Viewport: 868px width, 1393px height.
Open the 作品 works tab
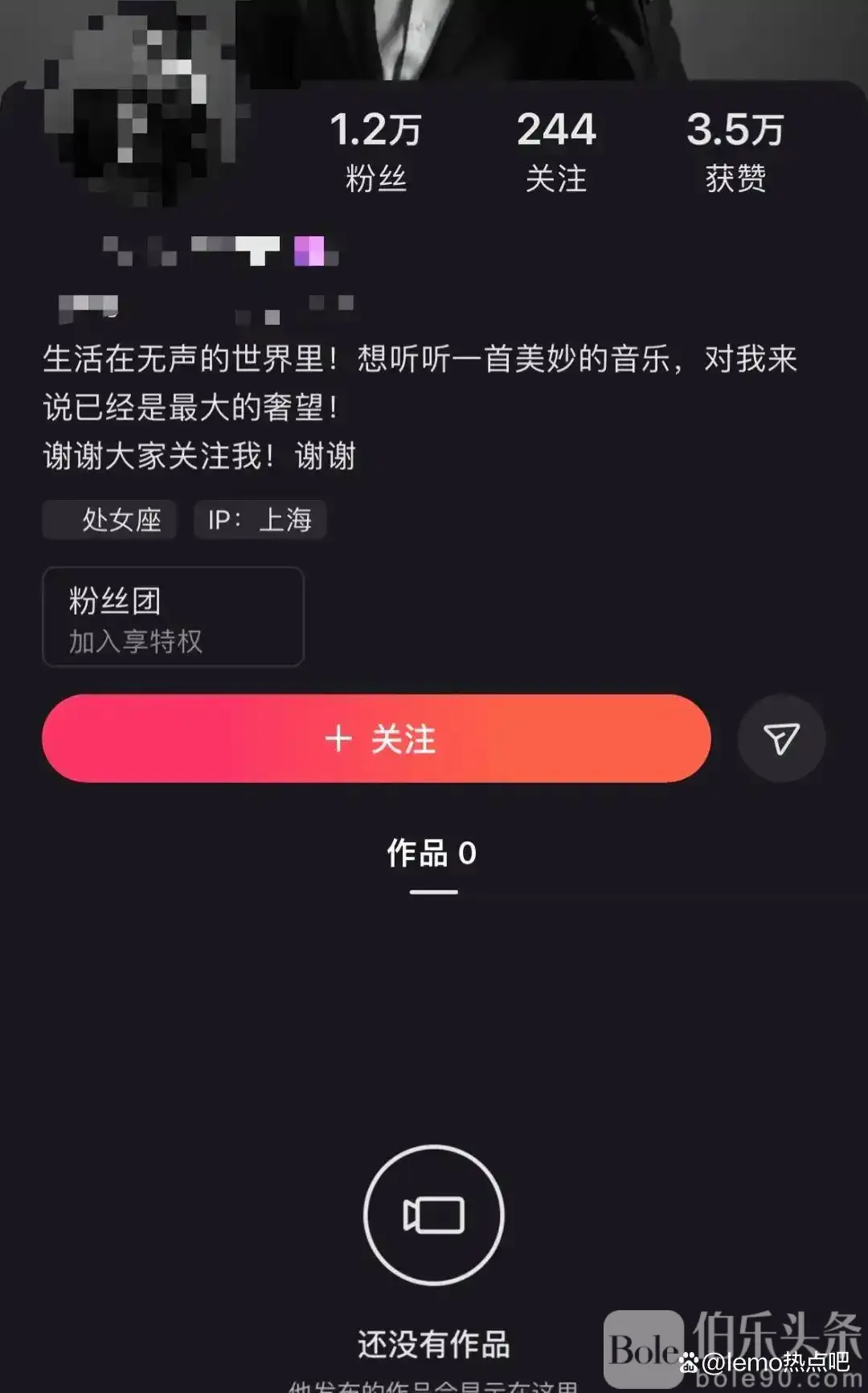tap(432, 854)
